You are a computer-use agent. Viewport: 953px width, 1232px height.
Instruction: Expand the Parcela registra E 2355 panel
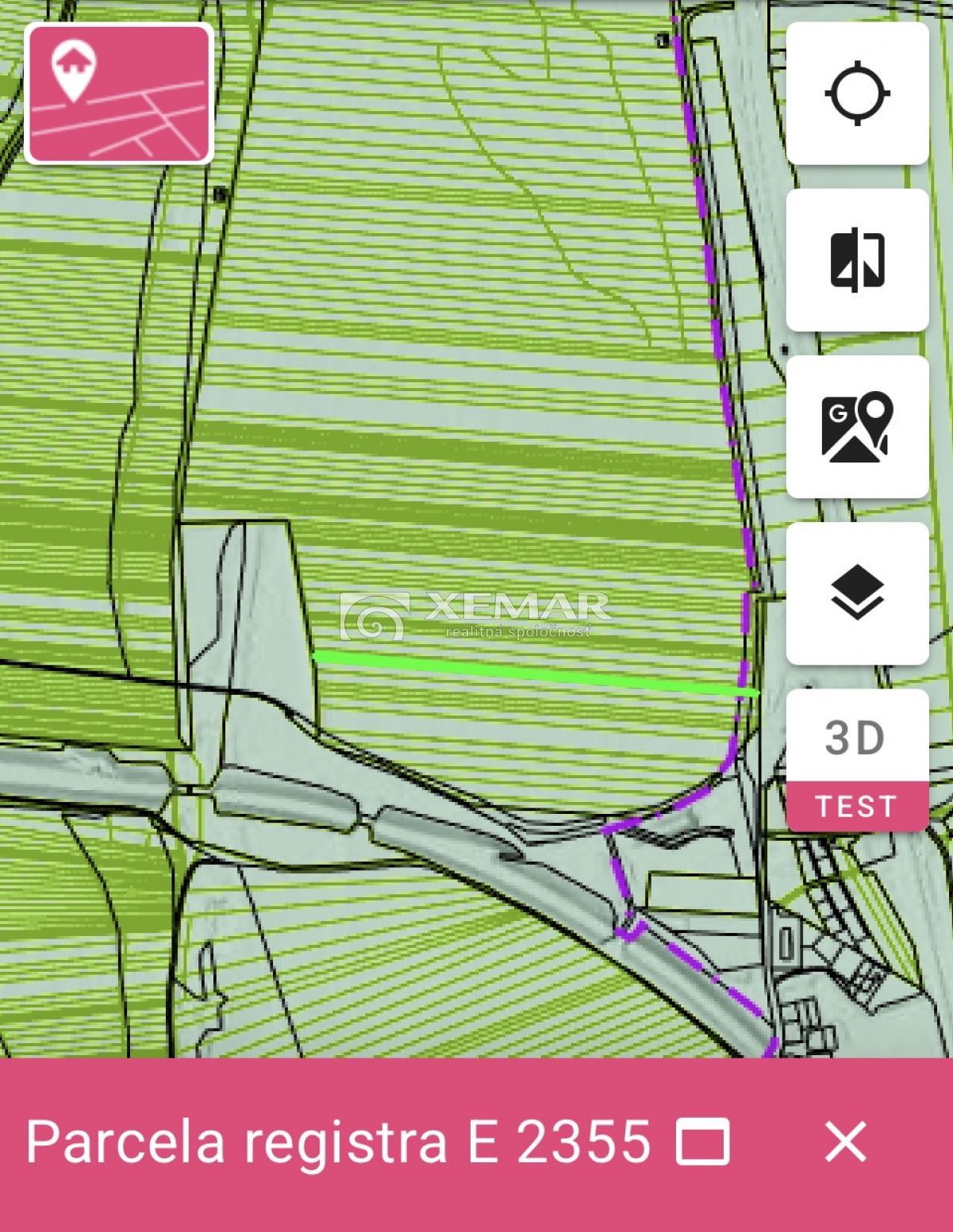click(702, 1142)
